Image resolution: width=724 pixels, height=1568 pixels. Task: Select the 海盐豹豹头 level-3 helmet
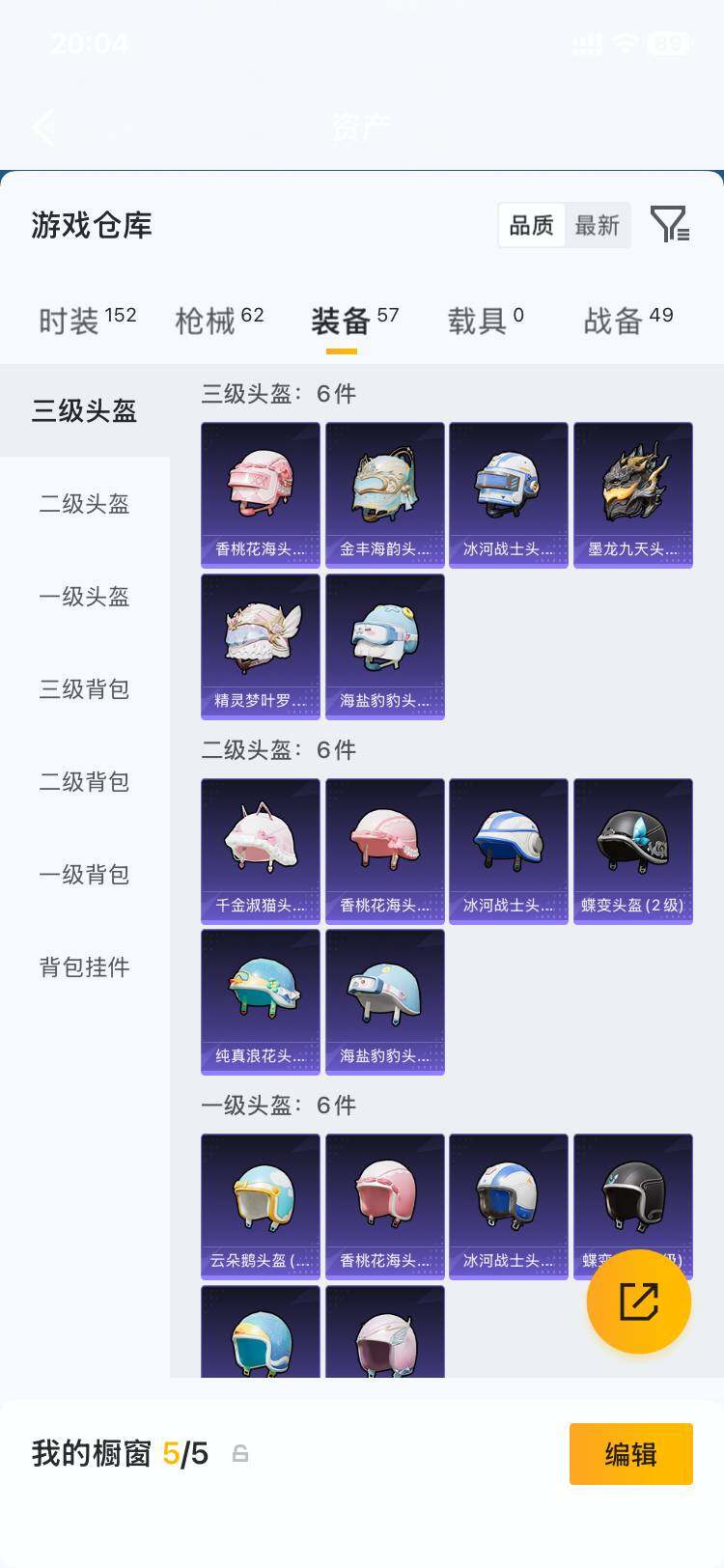tap(384, 646)
